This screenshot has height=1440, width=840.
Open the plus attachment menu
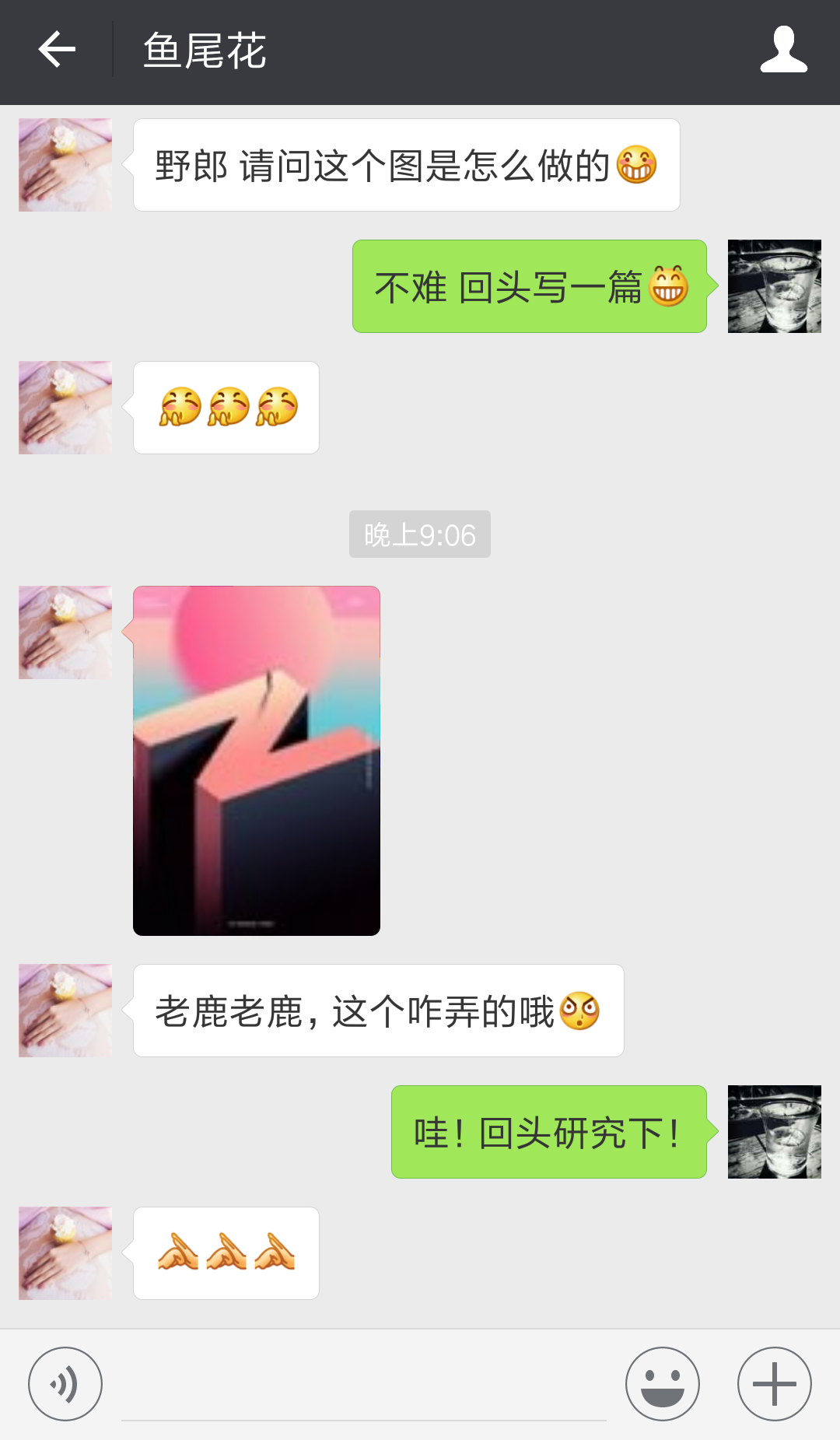(x=774, y=1384)
